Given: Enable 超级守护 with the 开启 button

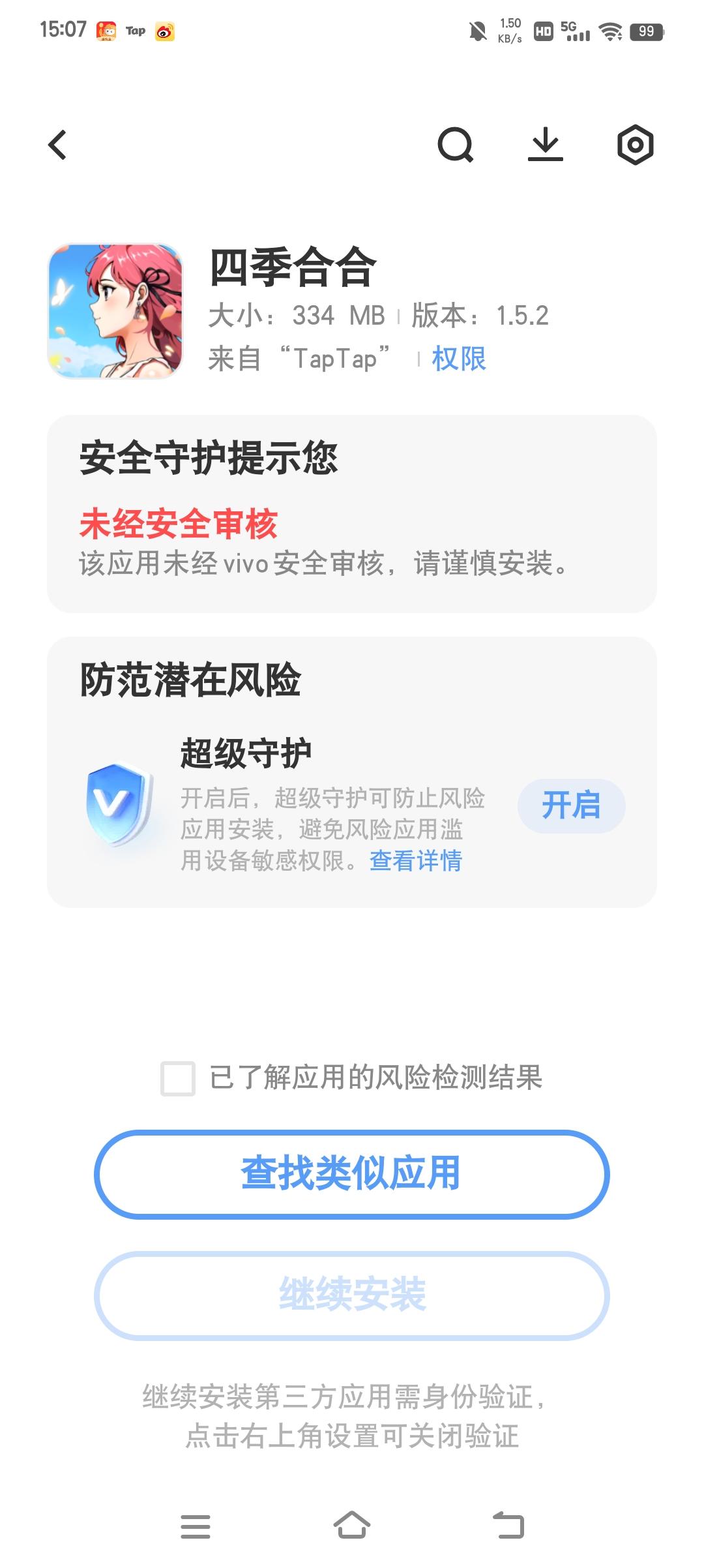Looking at the screenshot, I should click(571, 806).
